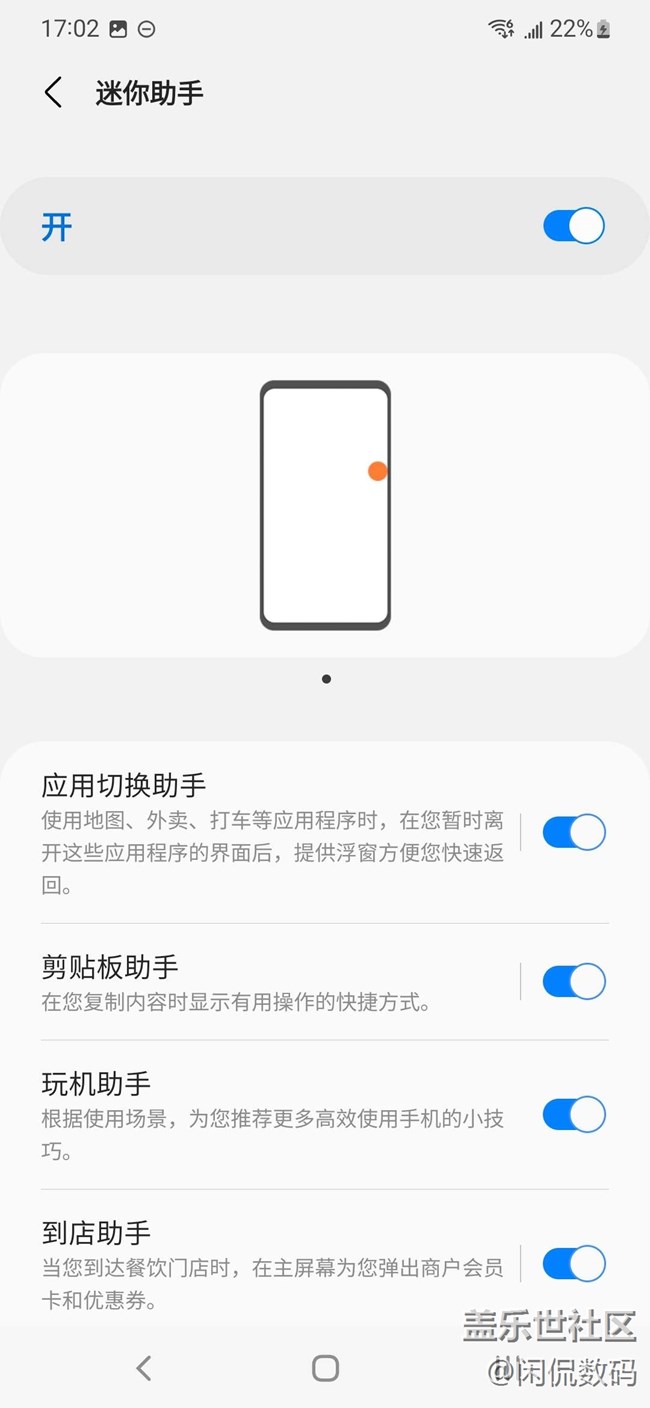The width and height of the screenshot is (650, 1408).
Task: Open 应用切换助手 details row
Action: click(x=270, y=832)
